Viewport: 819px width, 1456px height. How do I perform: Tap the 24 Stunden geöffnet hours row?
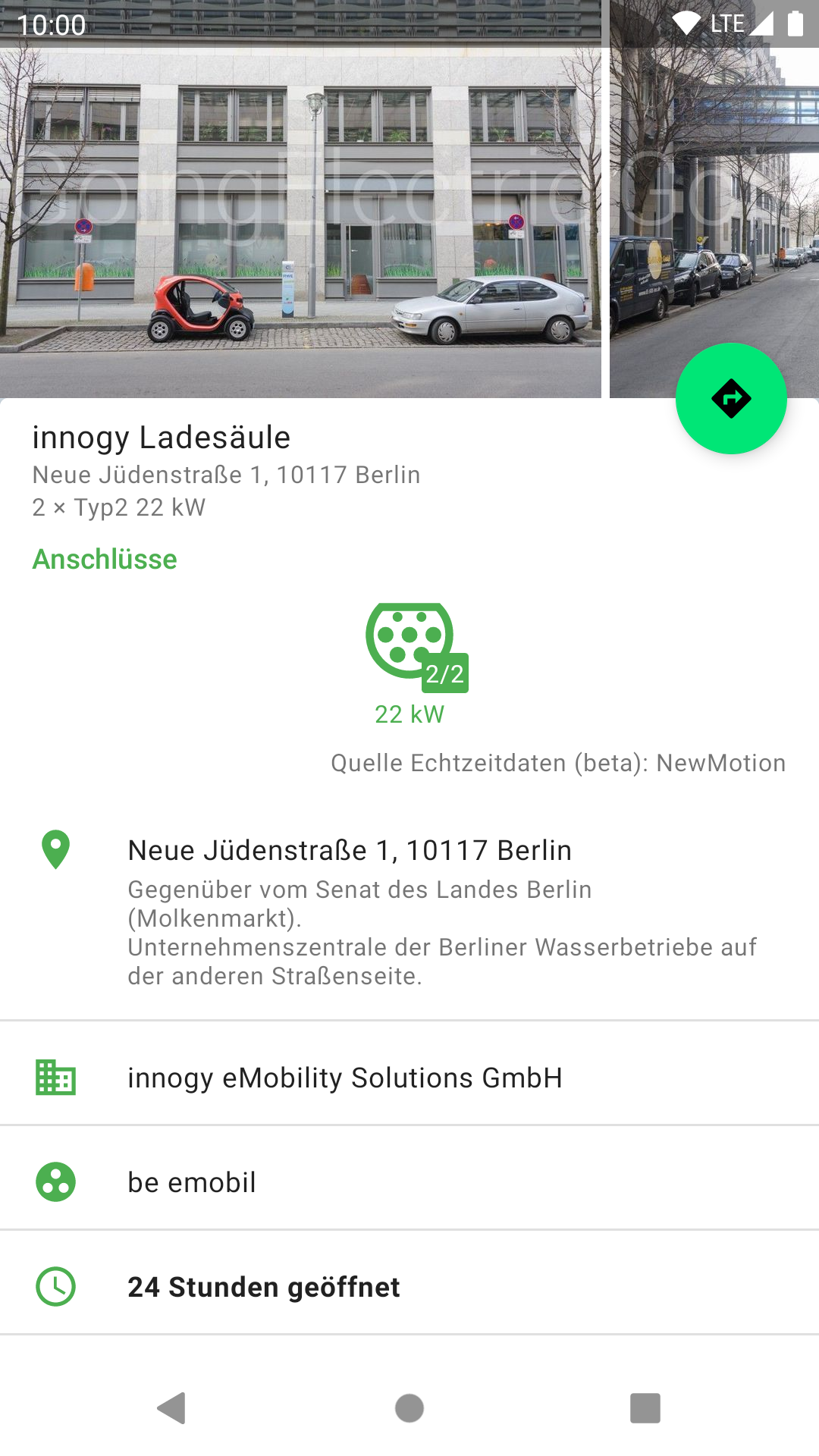coord(409,1287)
